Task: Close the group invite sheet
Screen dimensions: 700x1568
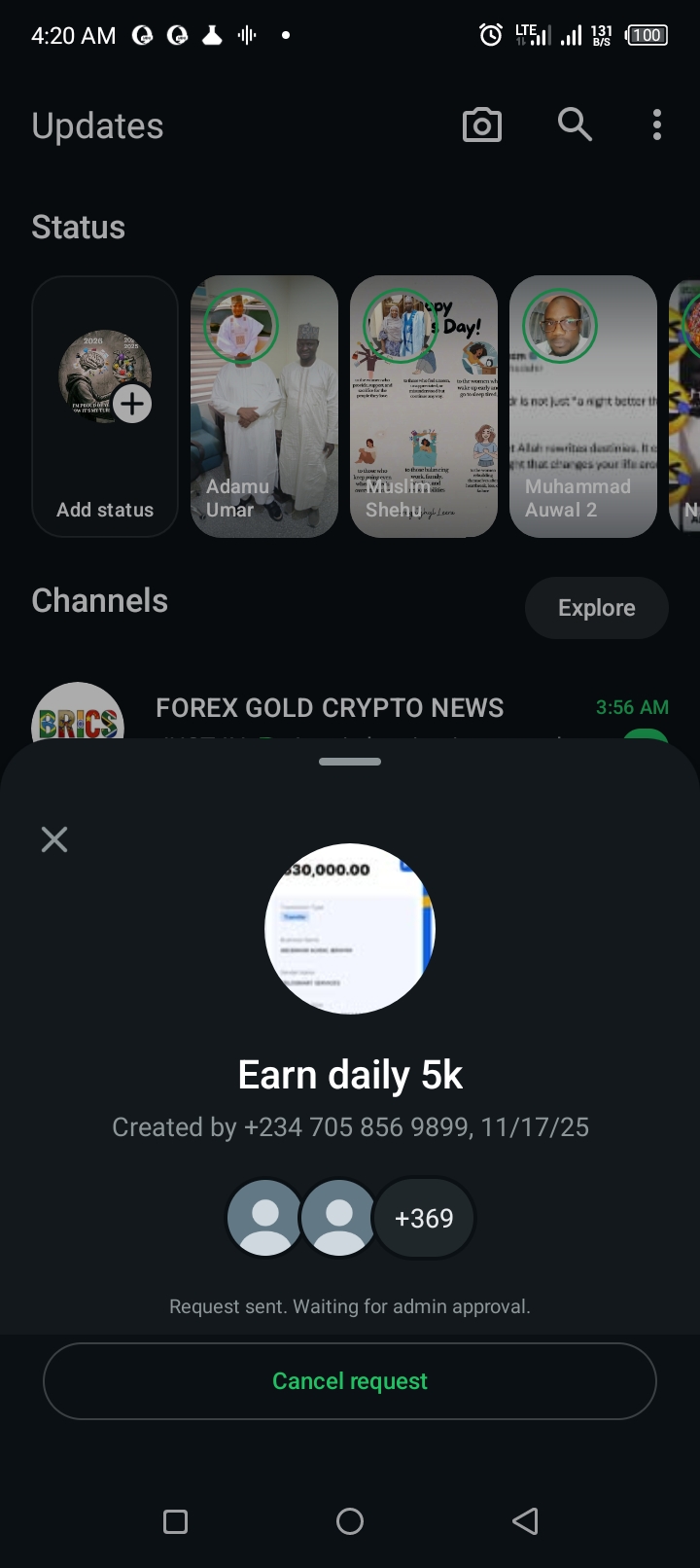Action: (x=54, y=839)
